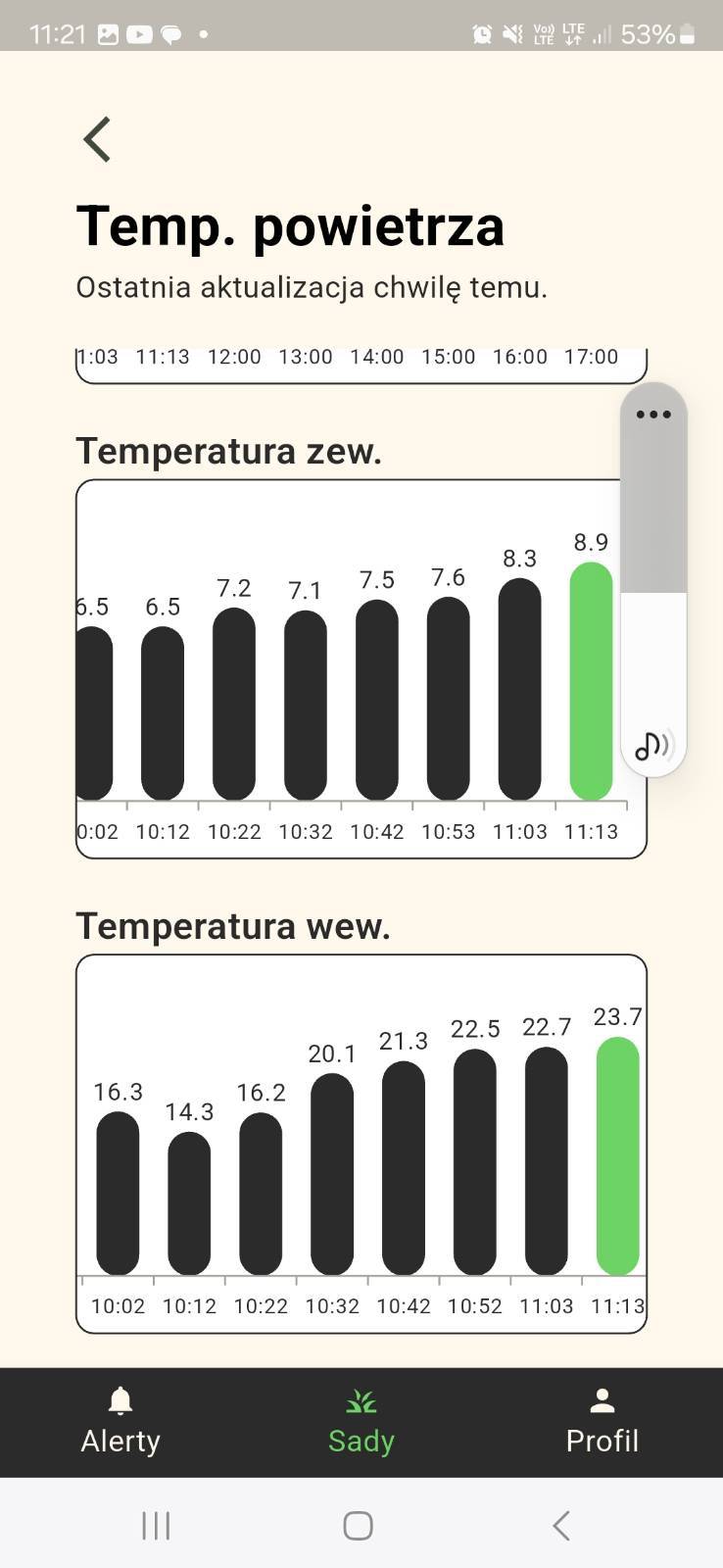Image resolution: width=723 pixels, height=1568 pixels.
Task: Set the media volume on the slider
Action: [653, 592]
